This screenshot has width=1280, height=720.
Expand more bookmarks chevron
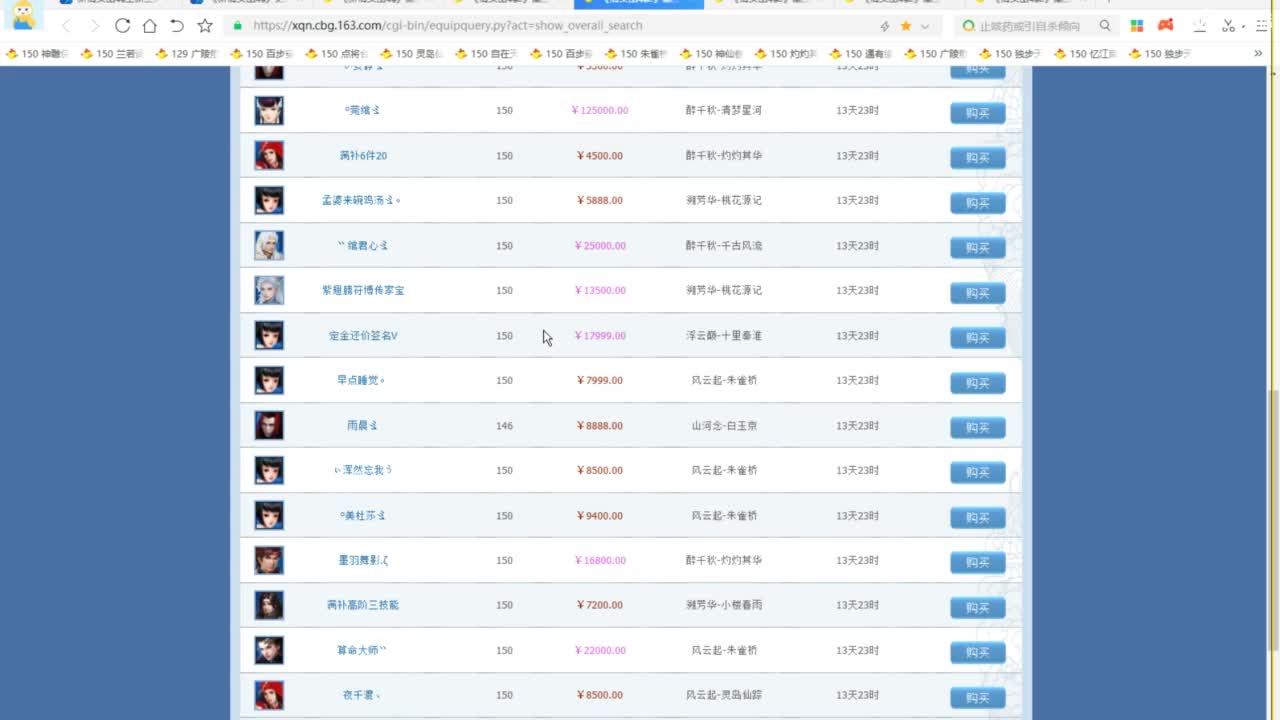(x=1258, y=53)
